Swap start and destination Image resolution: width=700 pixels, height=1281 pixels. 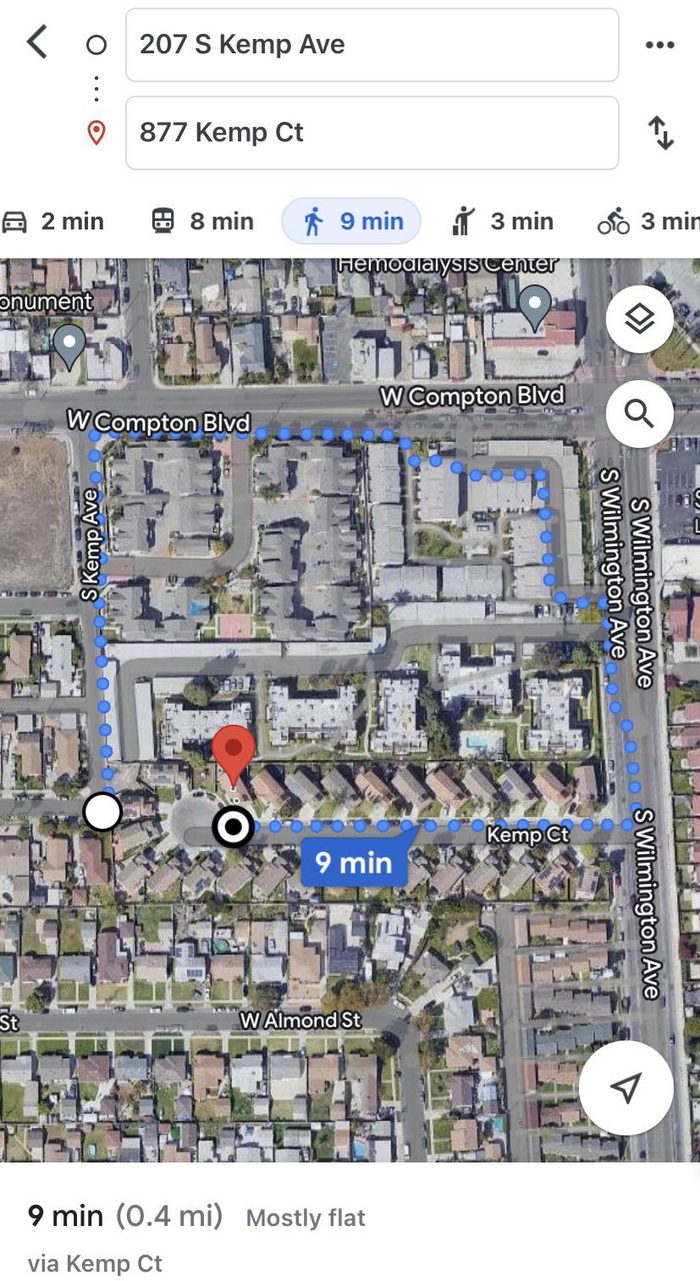tap(661, 133)
